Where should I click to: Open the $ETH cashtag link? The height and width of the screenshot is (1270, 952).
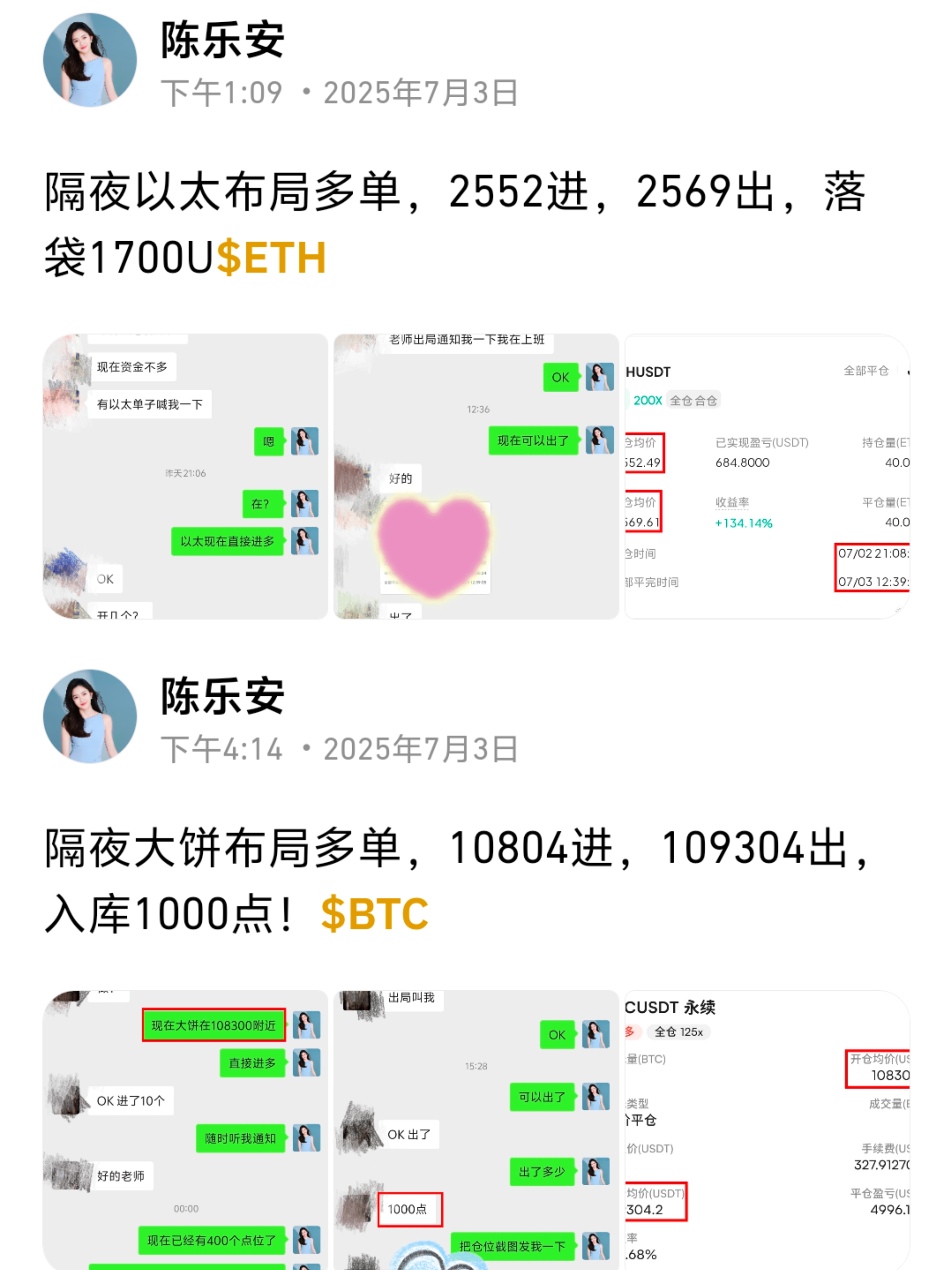point(271,258)
